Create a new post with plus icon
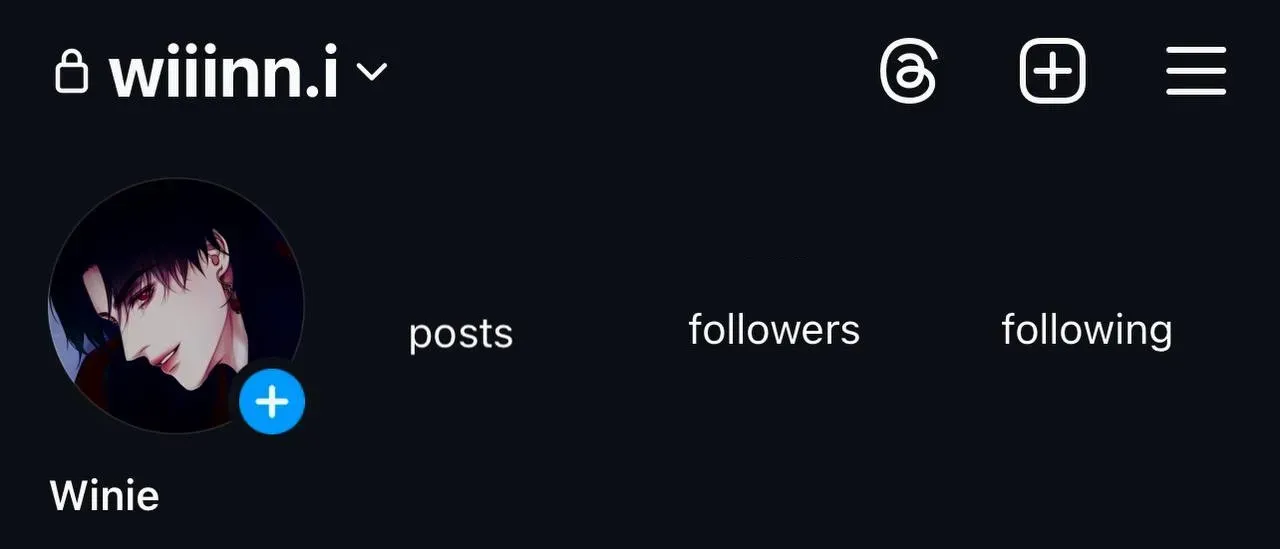The height and width of the screenshot is (549, 1280). click(x=1052, y=71)
